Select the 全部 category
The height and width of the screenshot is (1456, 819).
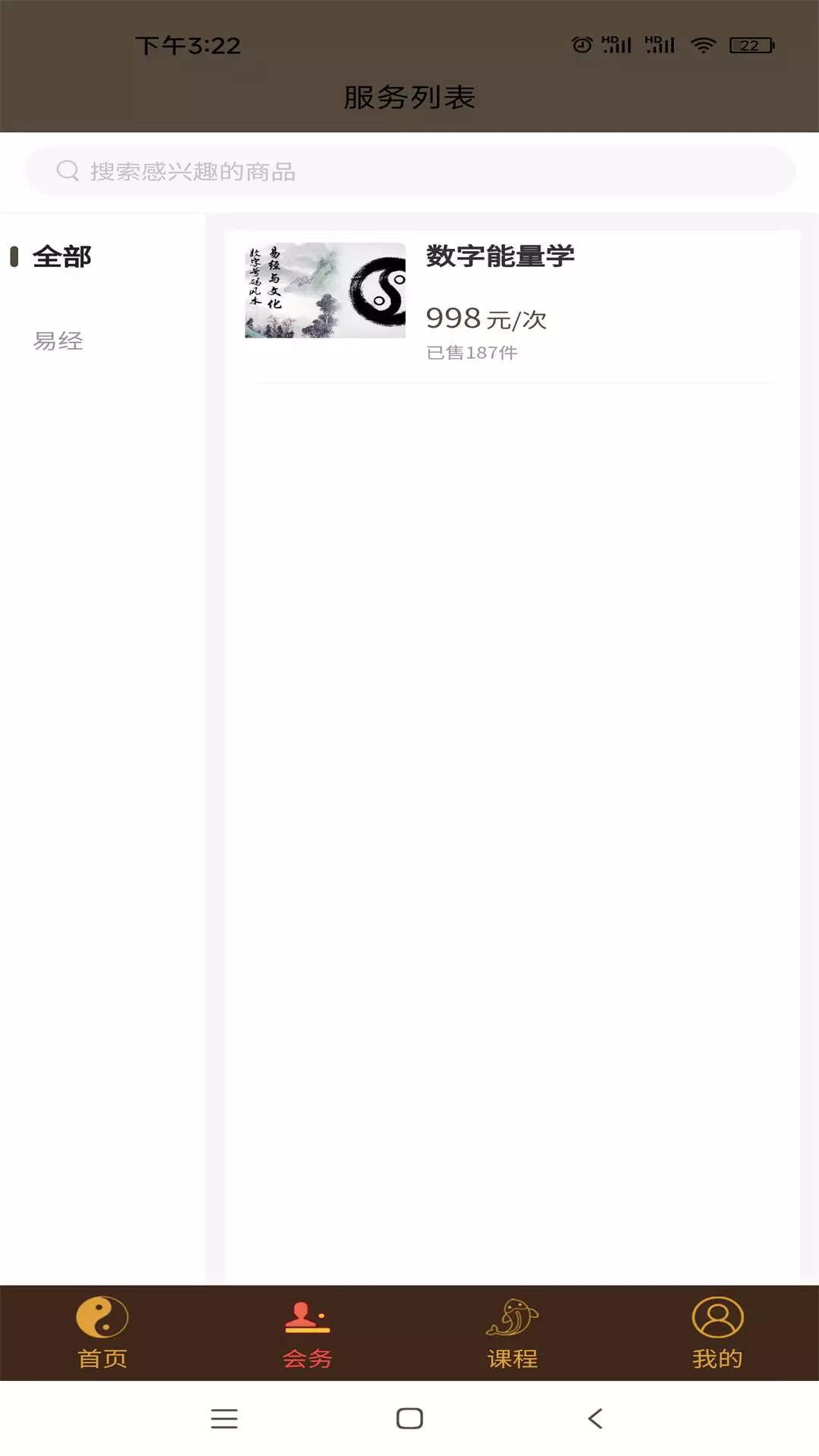[61, 257]
